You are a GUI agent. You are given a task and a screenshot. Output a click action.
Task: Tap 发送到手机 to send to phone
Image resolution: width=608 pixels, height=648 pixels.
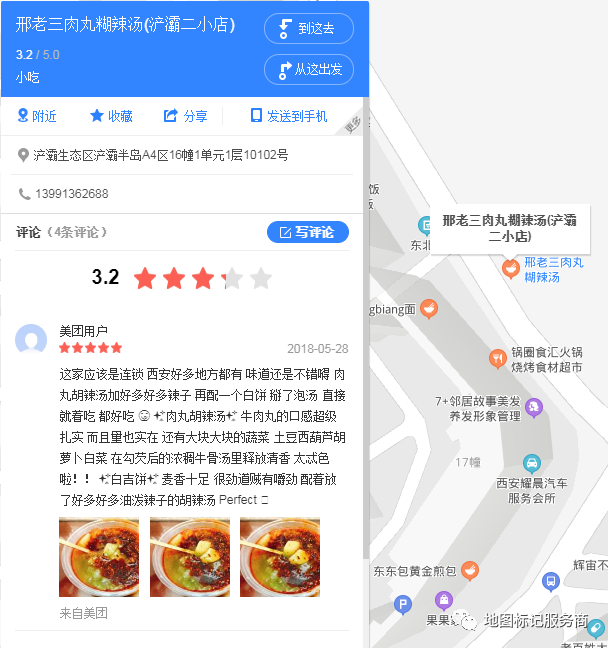point(288,116)
